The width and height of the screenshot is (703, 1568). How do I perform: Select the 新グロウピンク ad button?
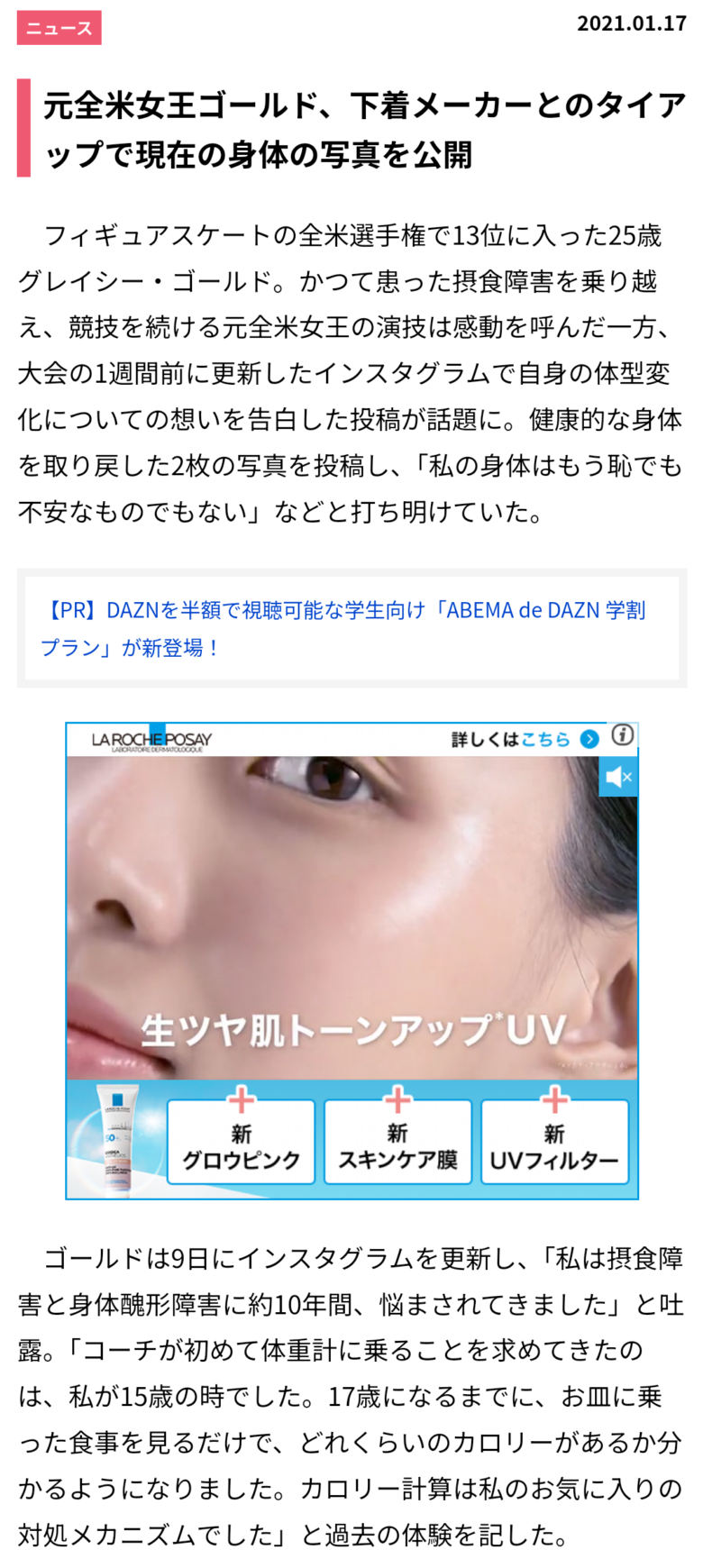pyautogui.click(x=241, y=1143)
